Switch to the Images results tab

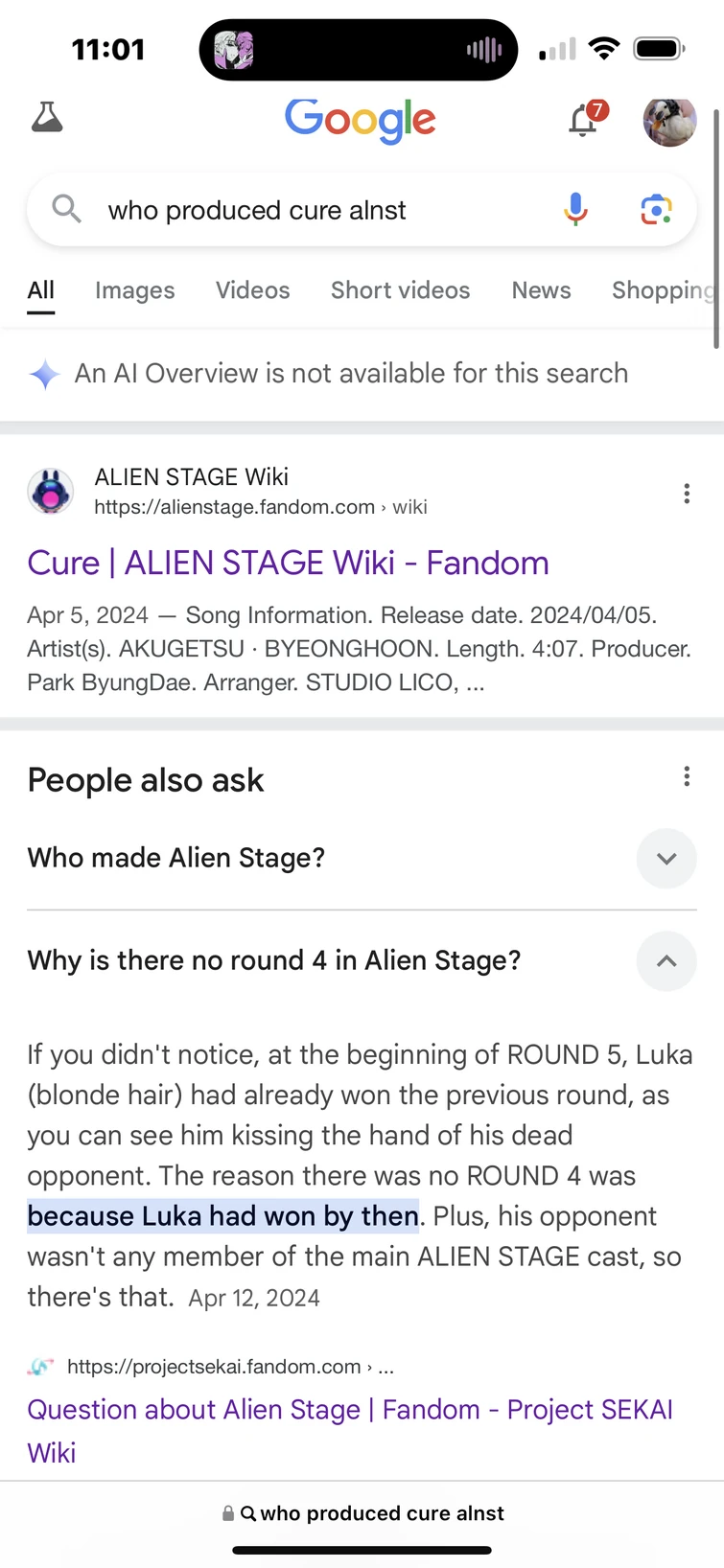point(133,290)
